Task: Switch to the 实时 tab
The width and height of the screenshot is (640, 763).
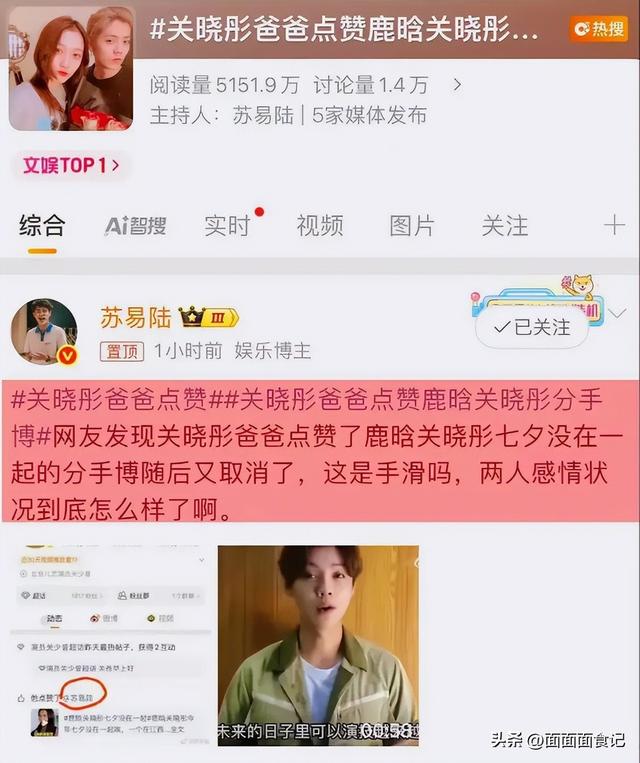Action: [228, 226]
